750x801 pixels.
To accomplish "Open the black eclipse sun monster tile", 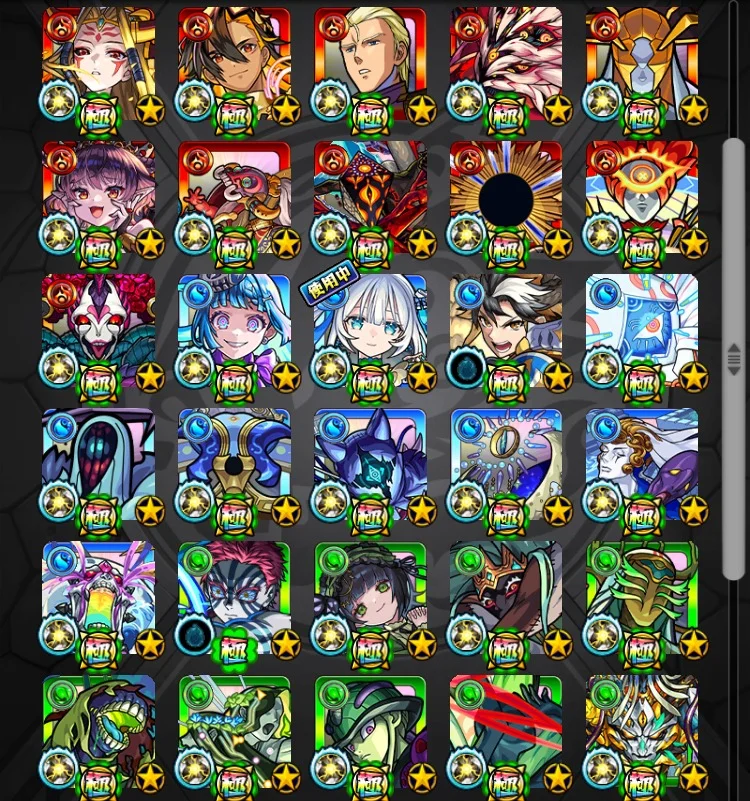I will pyautogui.click(x=506, y=197).
